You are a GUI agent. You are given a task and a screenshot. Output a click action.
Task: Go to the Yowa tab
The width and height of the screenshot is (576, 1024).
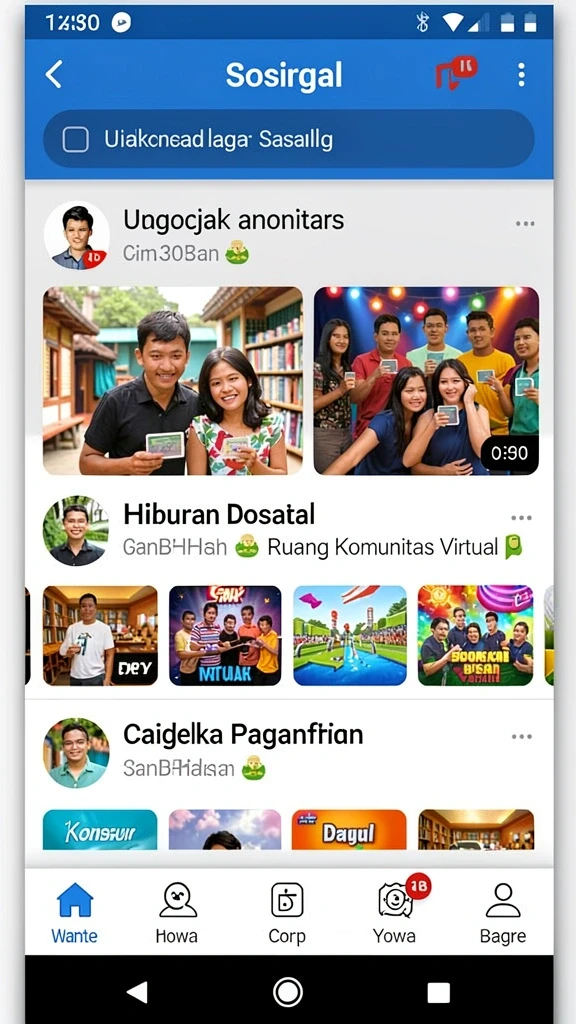[x=396, y=913]
